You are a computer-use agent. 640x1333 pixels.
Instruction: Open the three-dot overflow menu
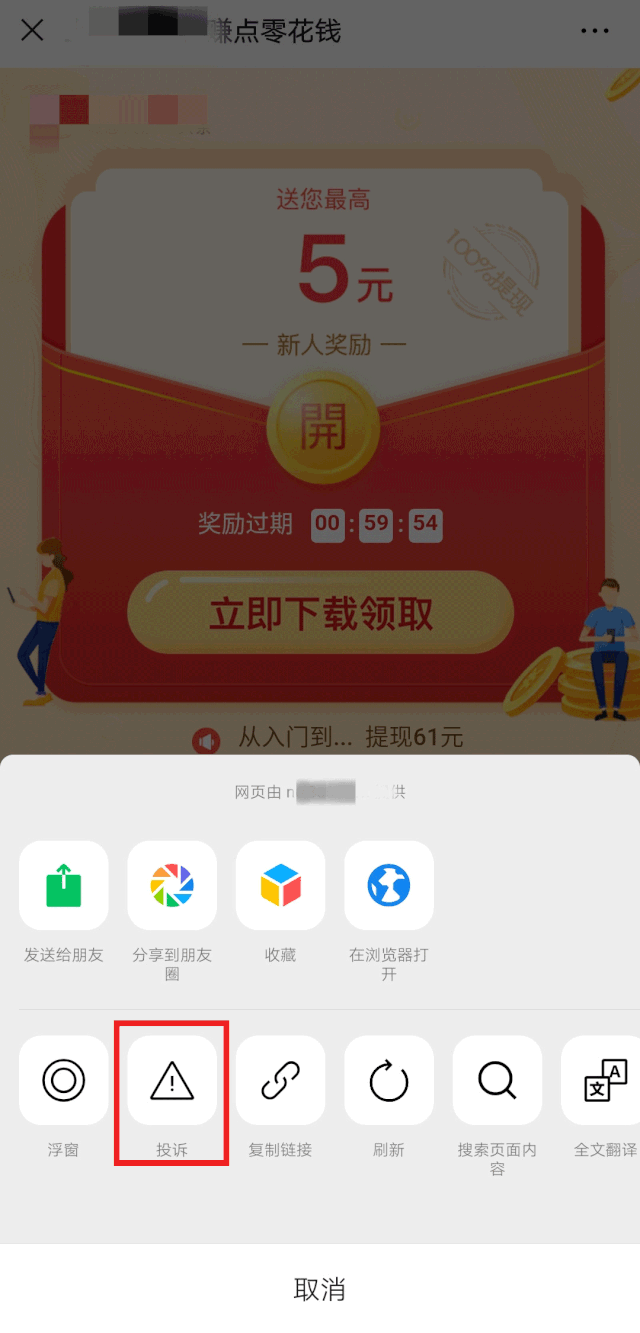[594, 31]
